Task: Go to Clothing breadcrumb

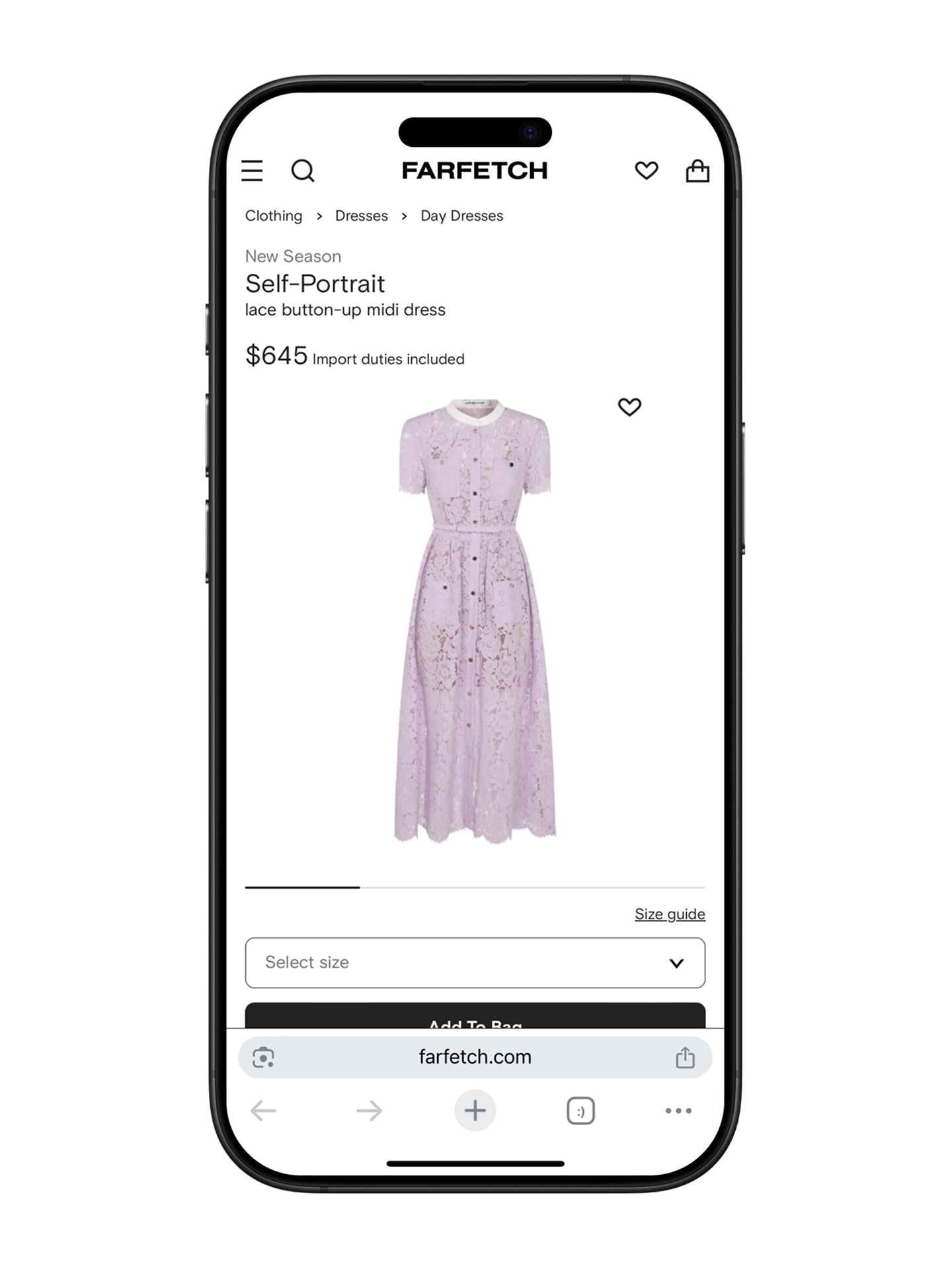Action: click(274, 216)
